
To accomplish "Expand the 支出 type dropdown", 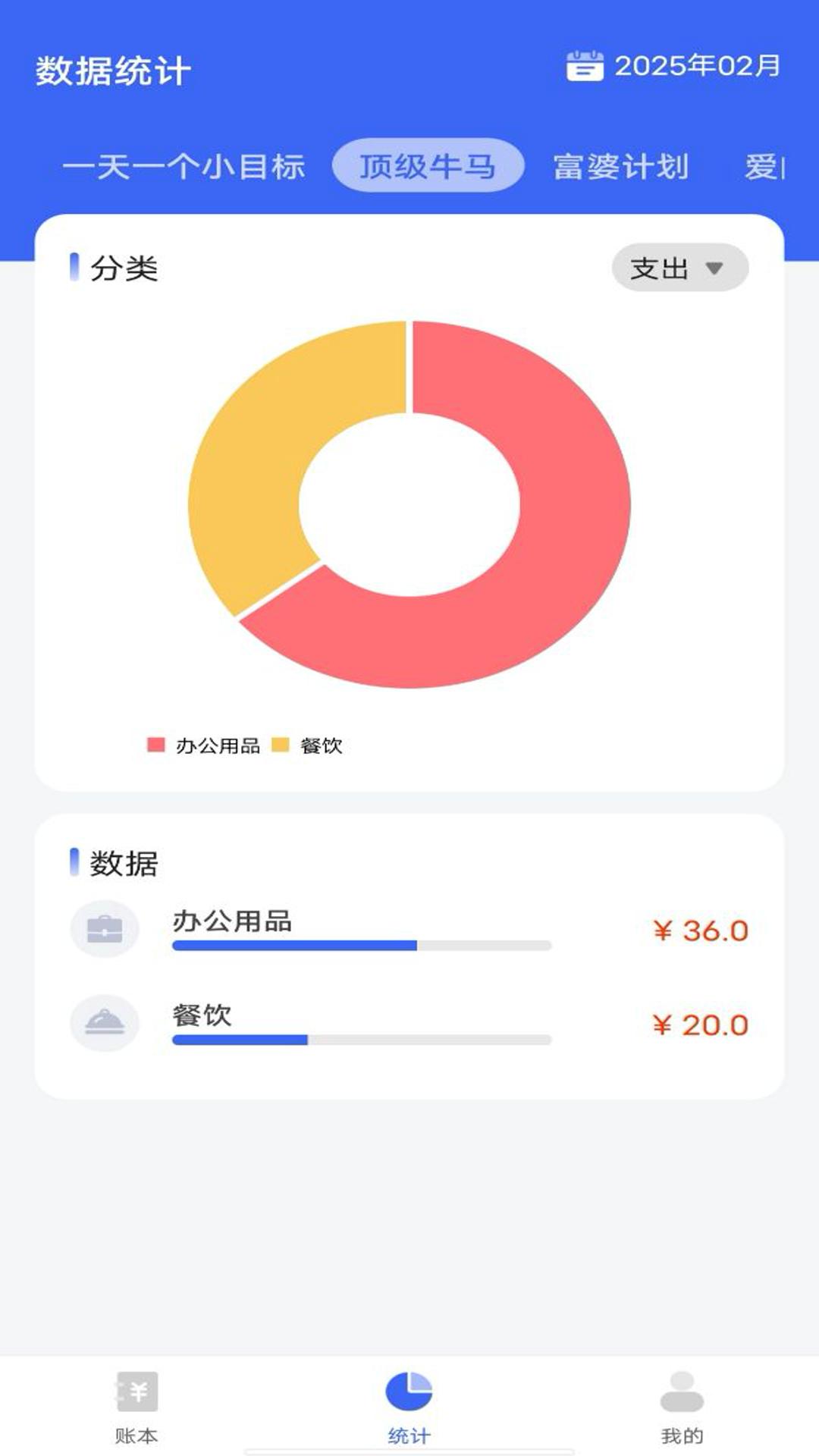I will (679, 268).
